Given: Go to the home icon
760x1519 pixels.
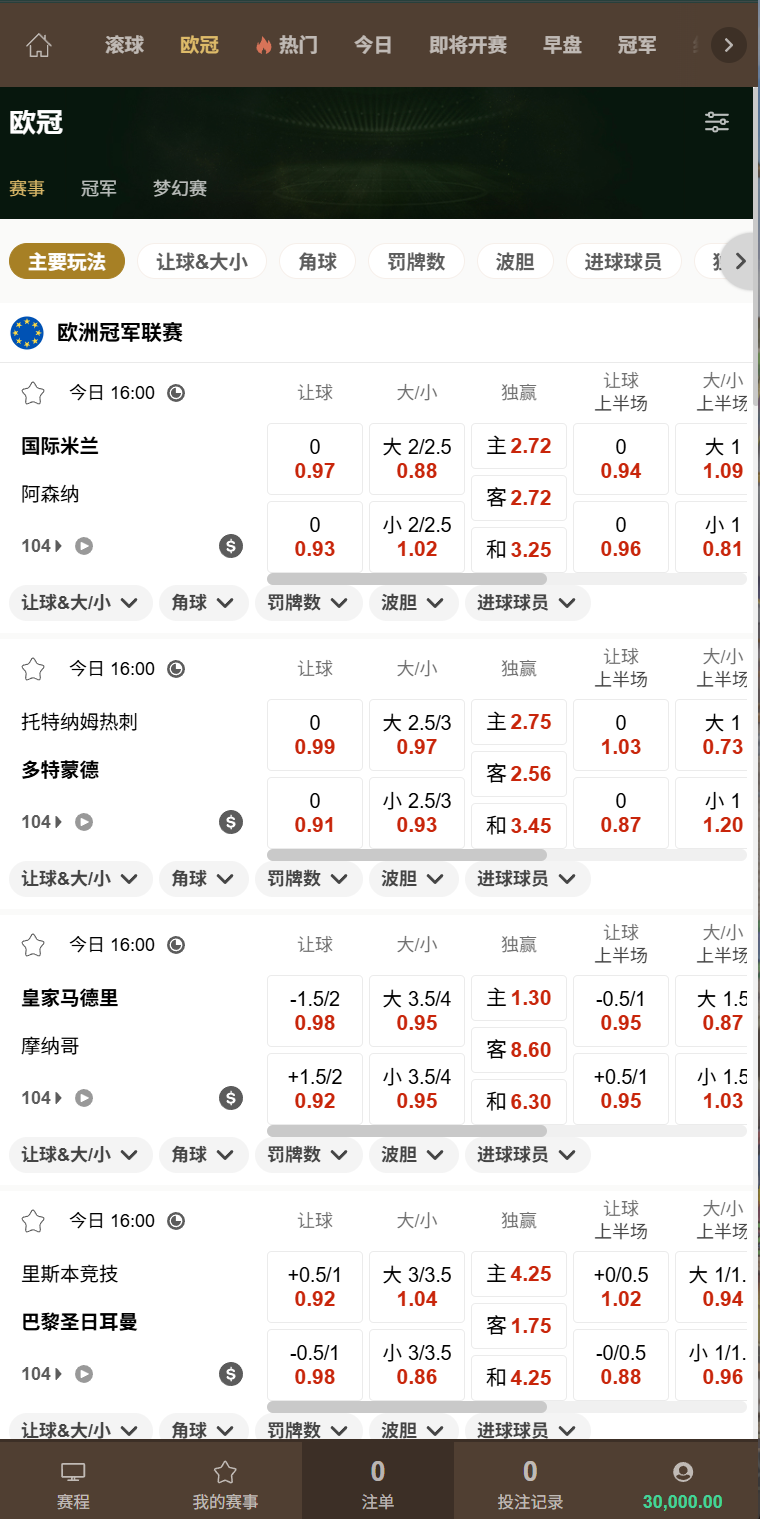Looking at the screenshot, I should coord(39,45).
